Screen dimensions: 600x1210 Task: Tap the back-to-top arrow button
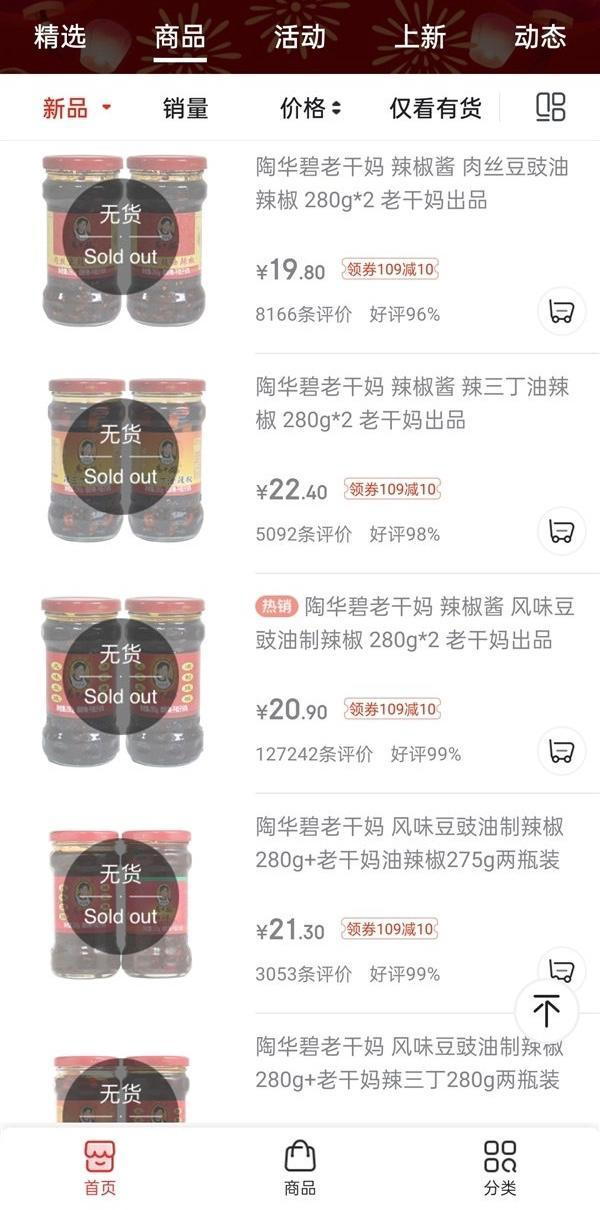click(546, 1011)
